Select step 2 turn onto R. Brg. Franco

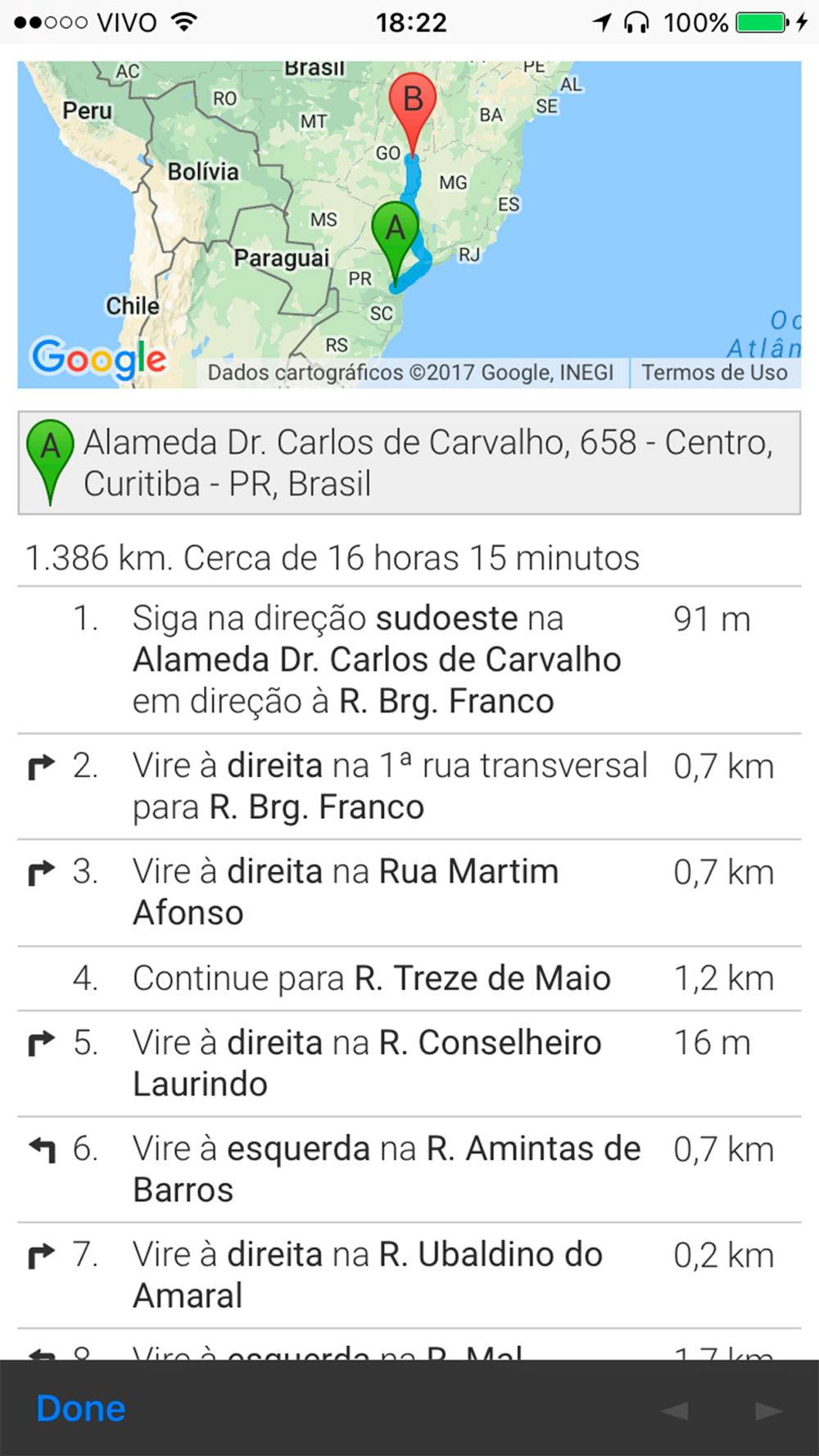409,786
